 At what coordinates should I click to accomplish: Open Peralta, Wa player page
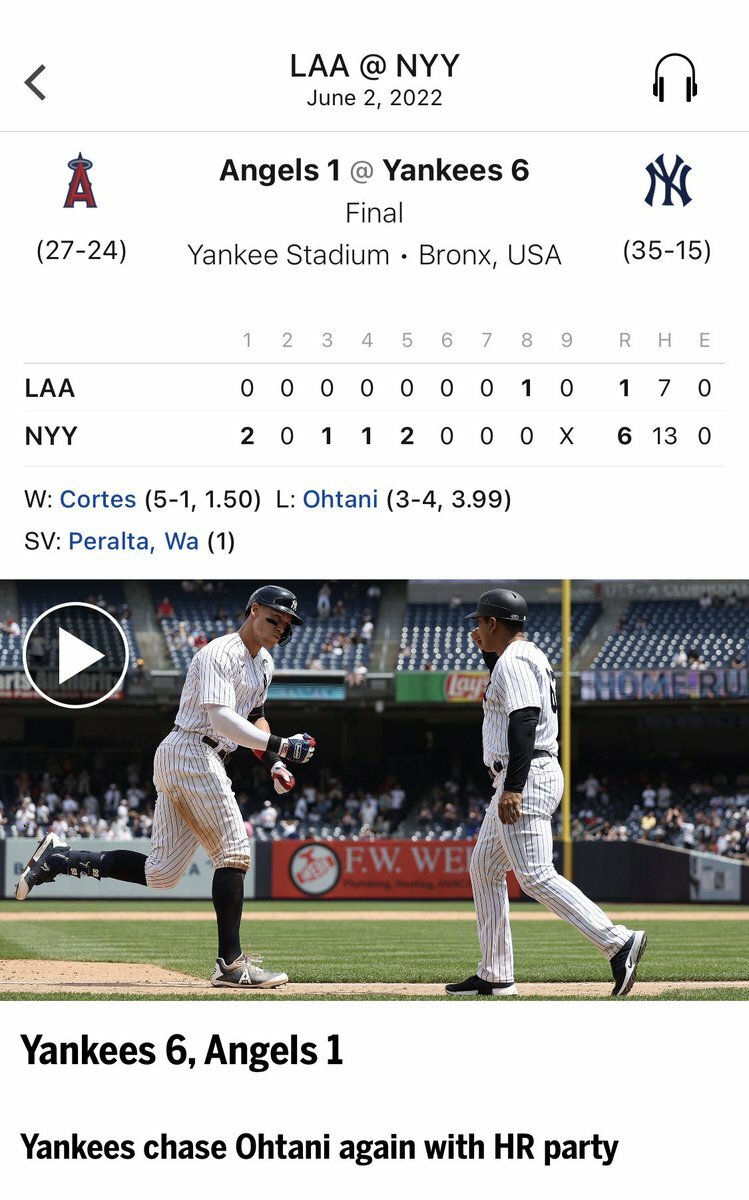133,542
